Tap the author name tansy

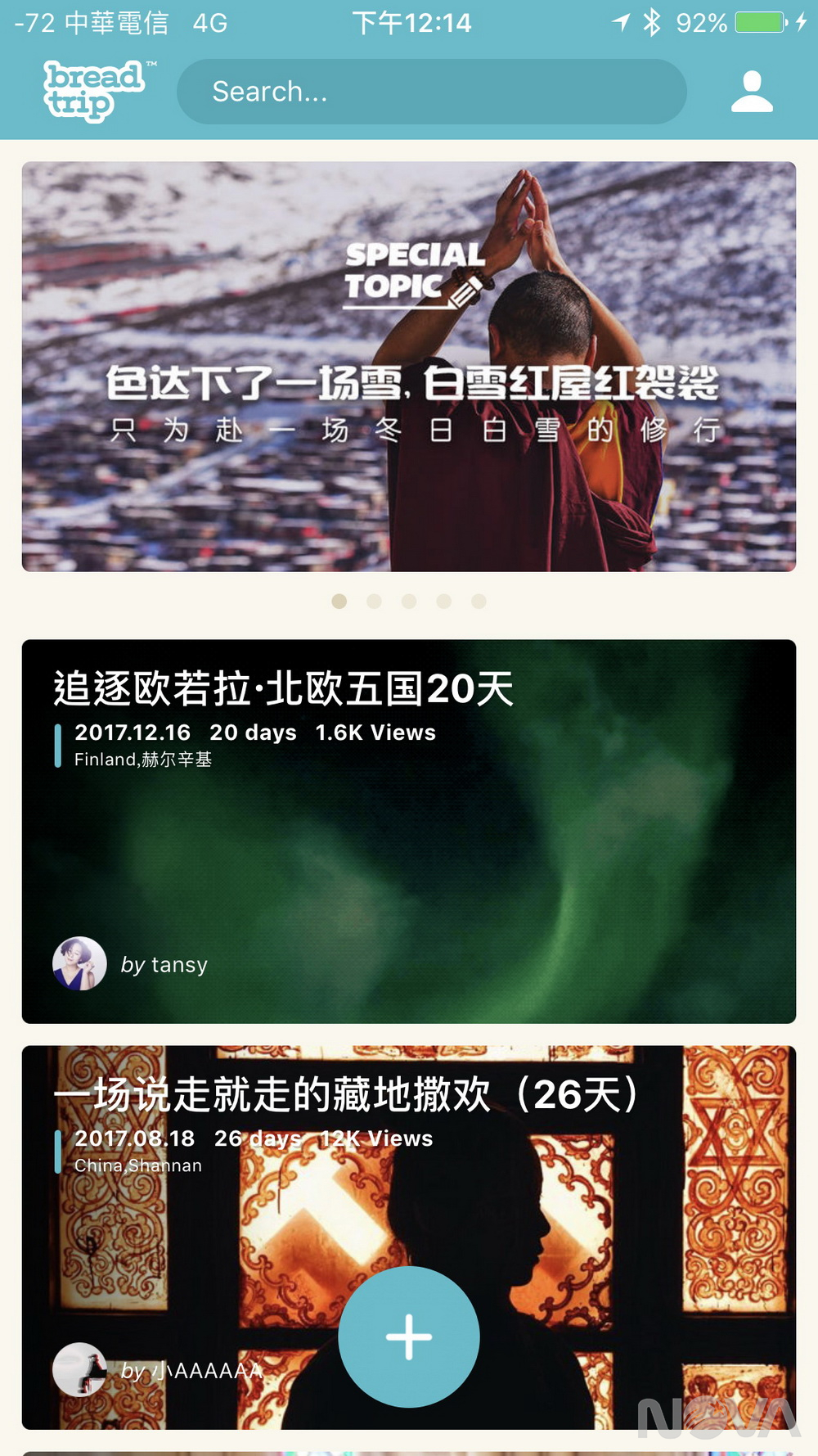click(178, 964)
